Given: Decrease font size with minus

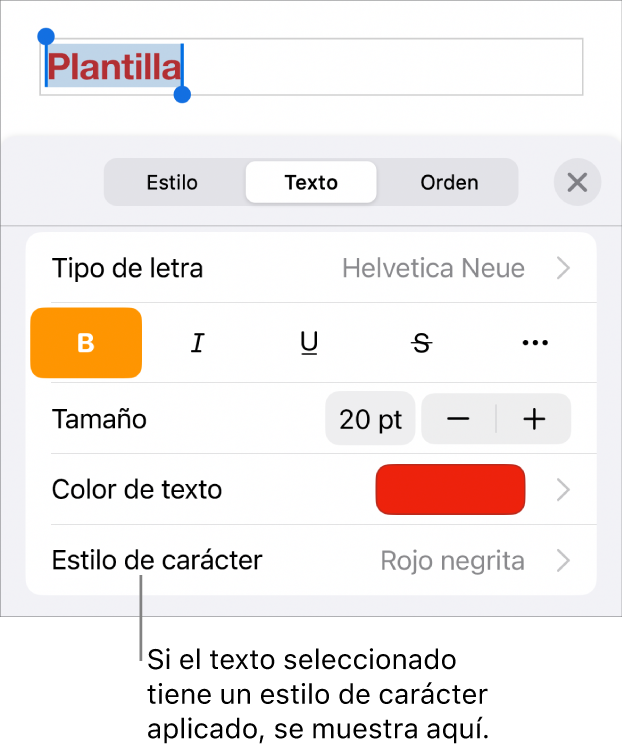Looking at the screenshot, I should click(458, 419).
